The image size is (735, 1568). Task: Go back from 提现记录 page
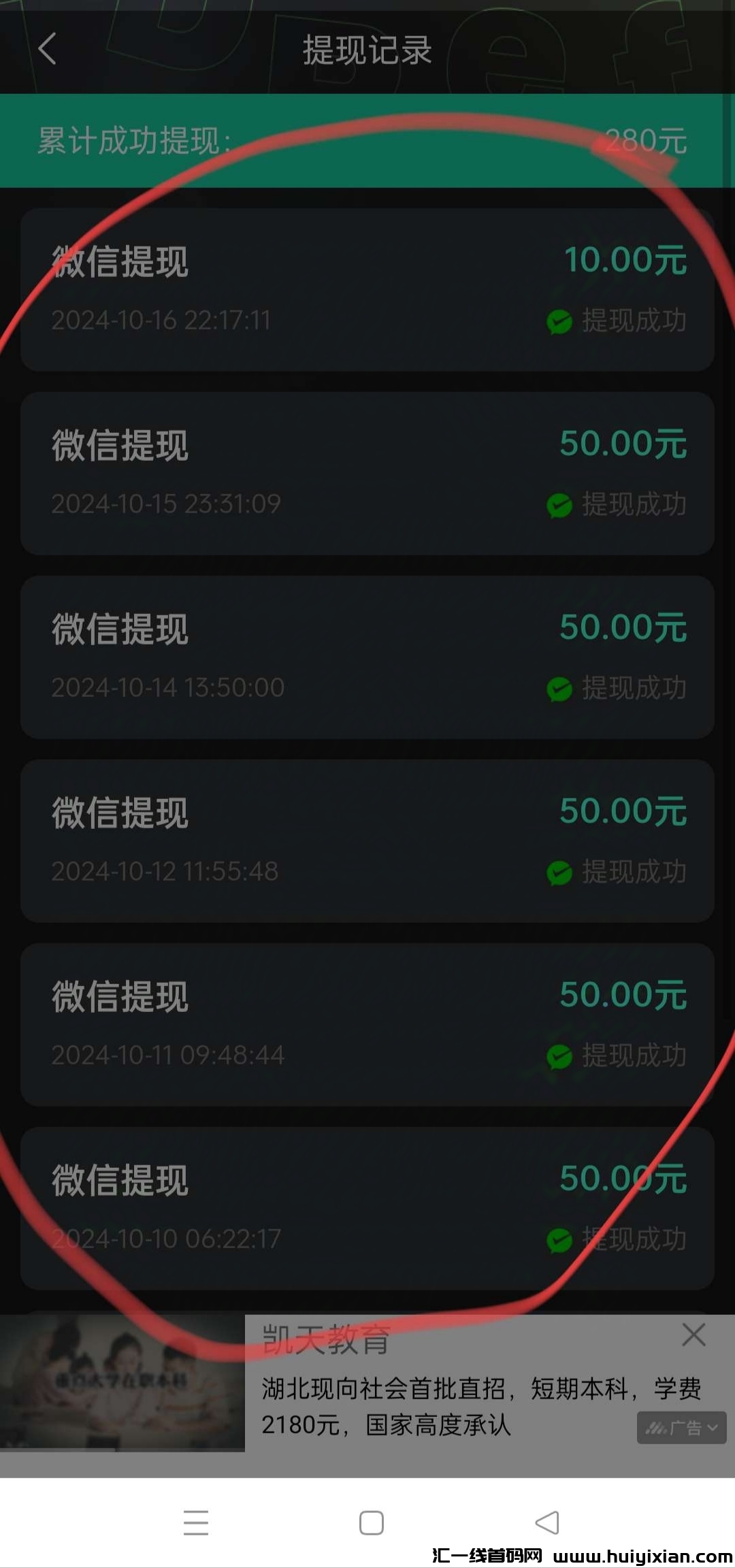(x=47, y=50)
